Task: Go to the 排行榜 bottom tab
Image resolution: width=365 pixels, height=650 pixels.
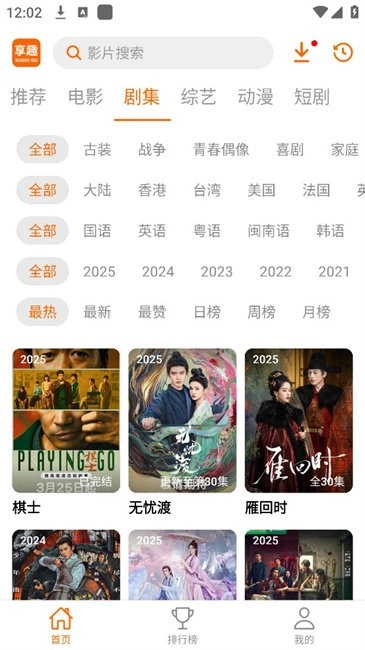Action: pyautogui.click(x=182, y=626)
